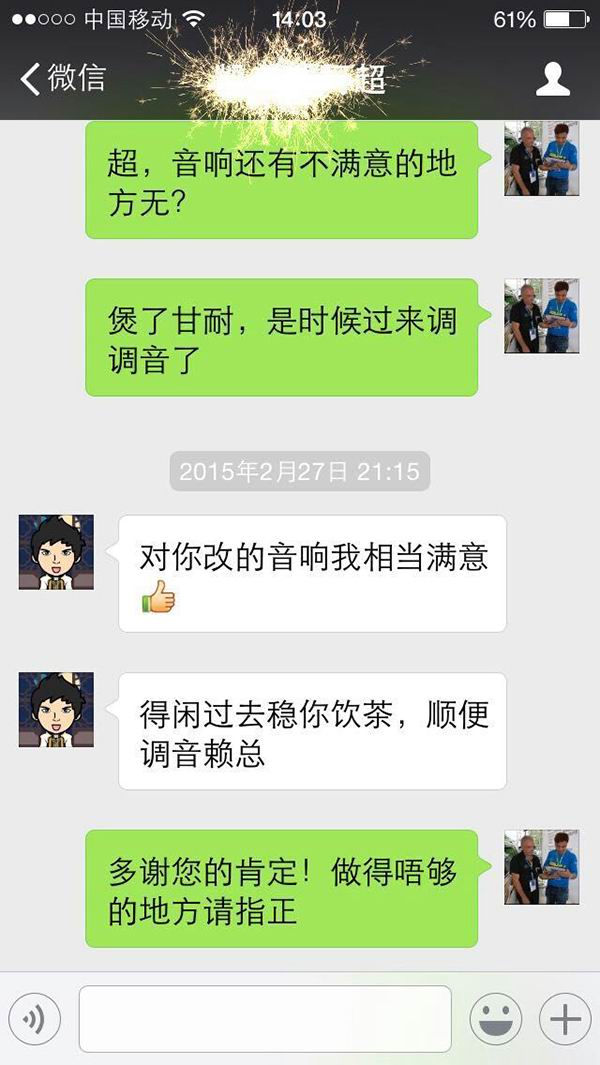600x1065 pixels.
Task: Open the plus attachment menu
Action: pyautogui.click(x=565, y=1019)
